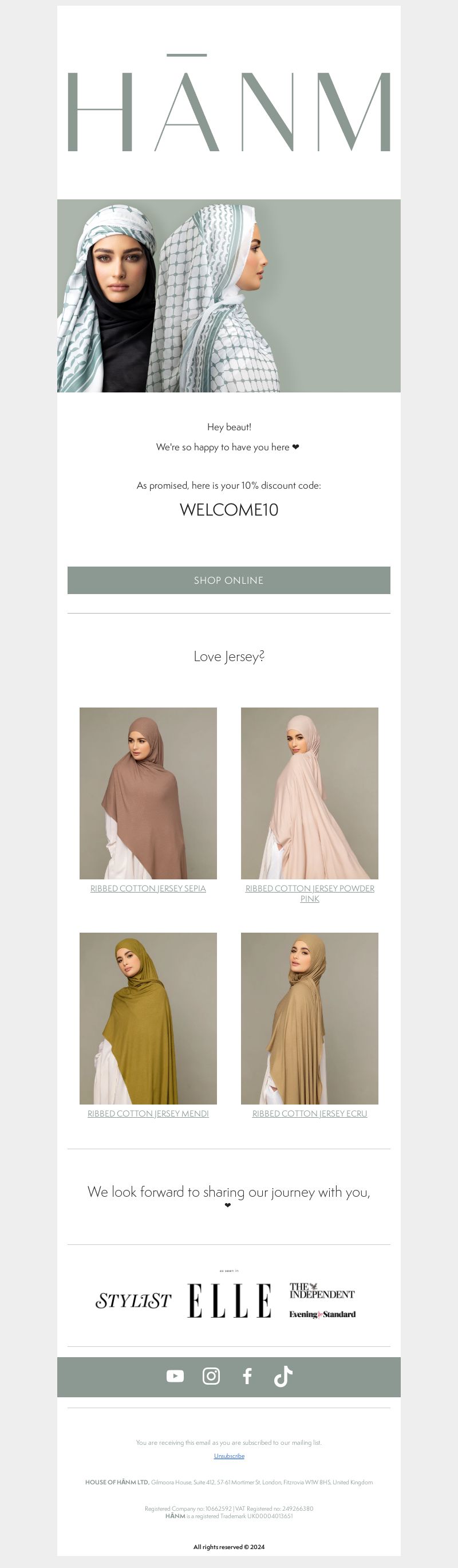Open the Ribbed Cotton Jersey Powder Pink link
The width and height of the screenshot is (458, 1568).
(x=310, y=893)
